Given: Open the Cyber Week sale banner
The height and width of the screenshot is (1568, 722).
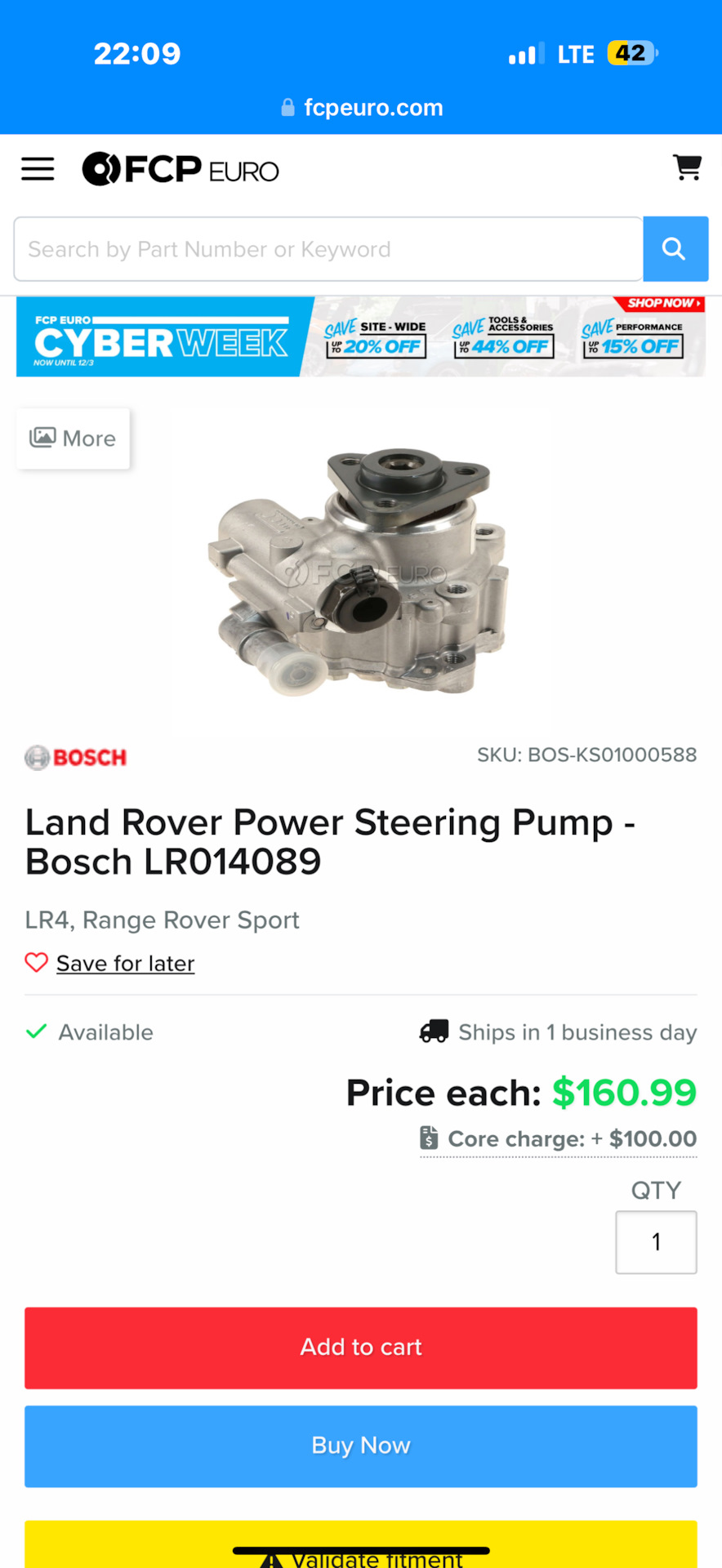Looking at the screenshot, I should click(360, 336).
